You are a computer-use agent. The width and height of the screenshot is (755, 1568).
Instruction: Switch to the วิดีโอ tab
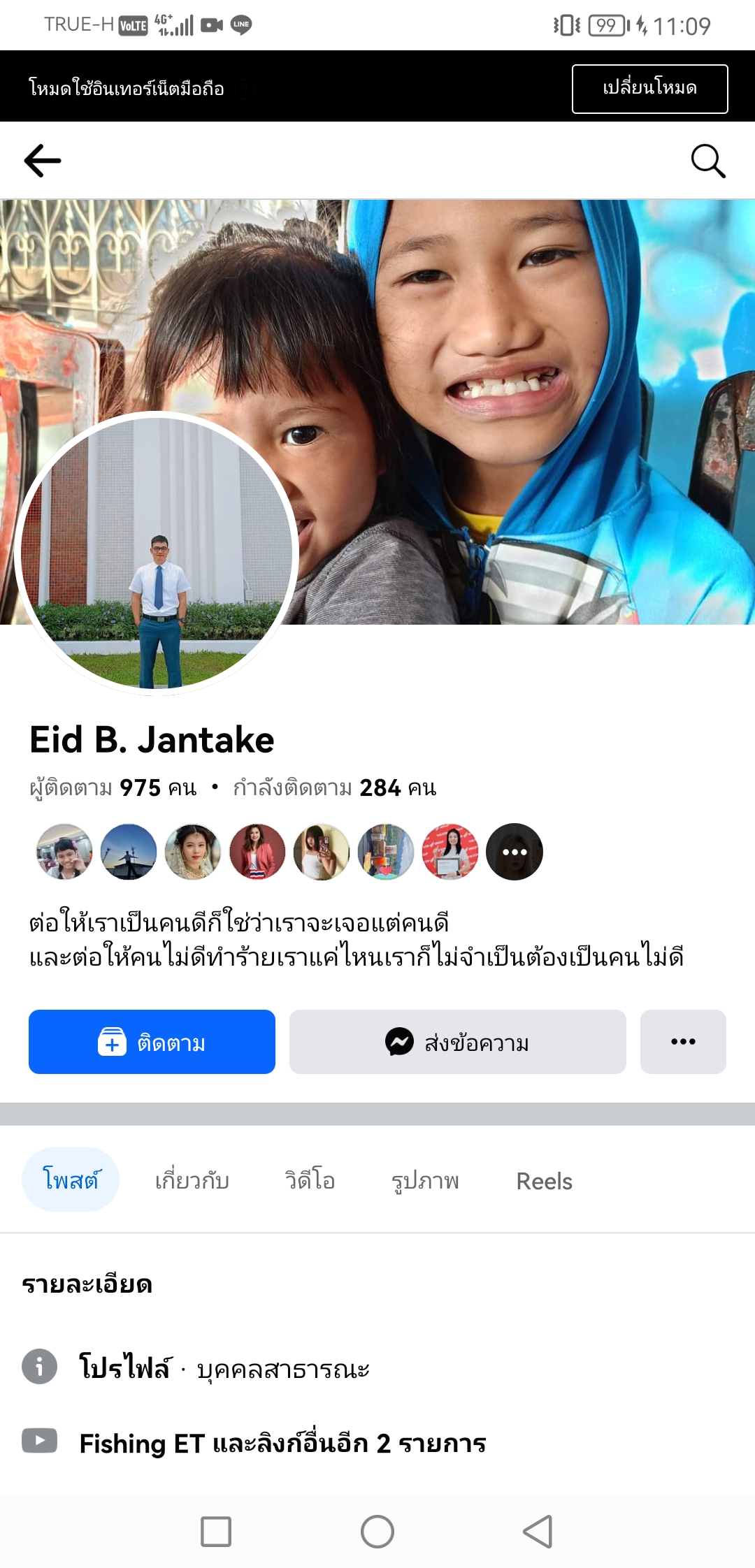(310, 1180)
